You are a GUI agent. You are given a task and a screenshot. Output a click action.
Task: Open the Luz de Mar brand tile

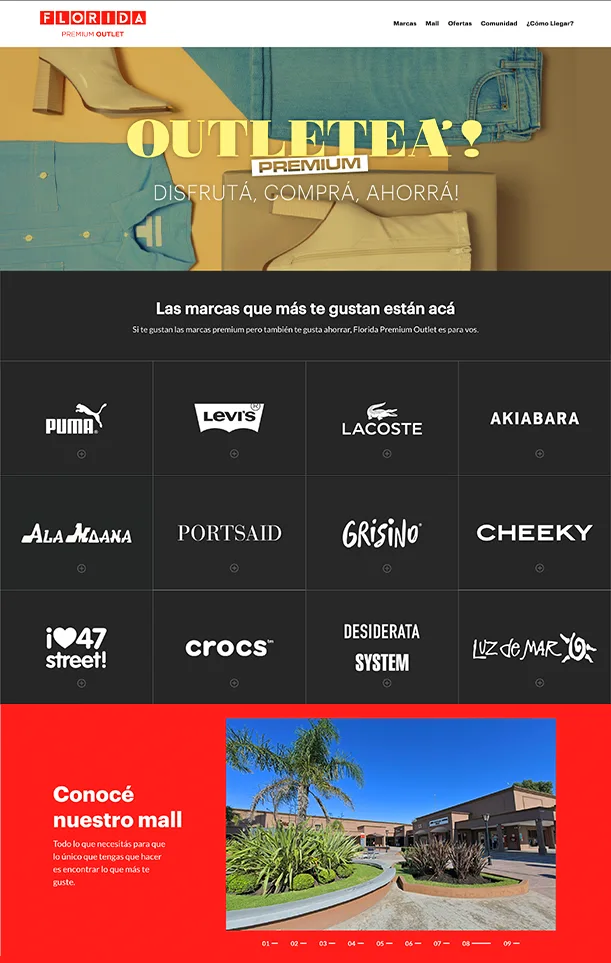point(535,648)
